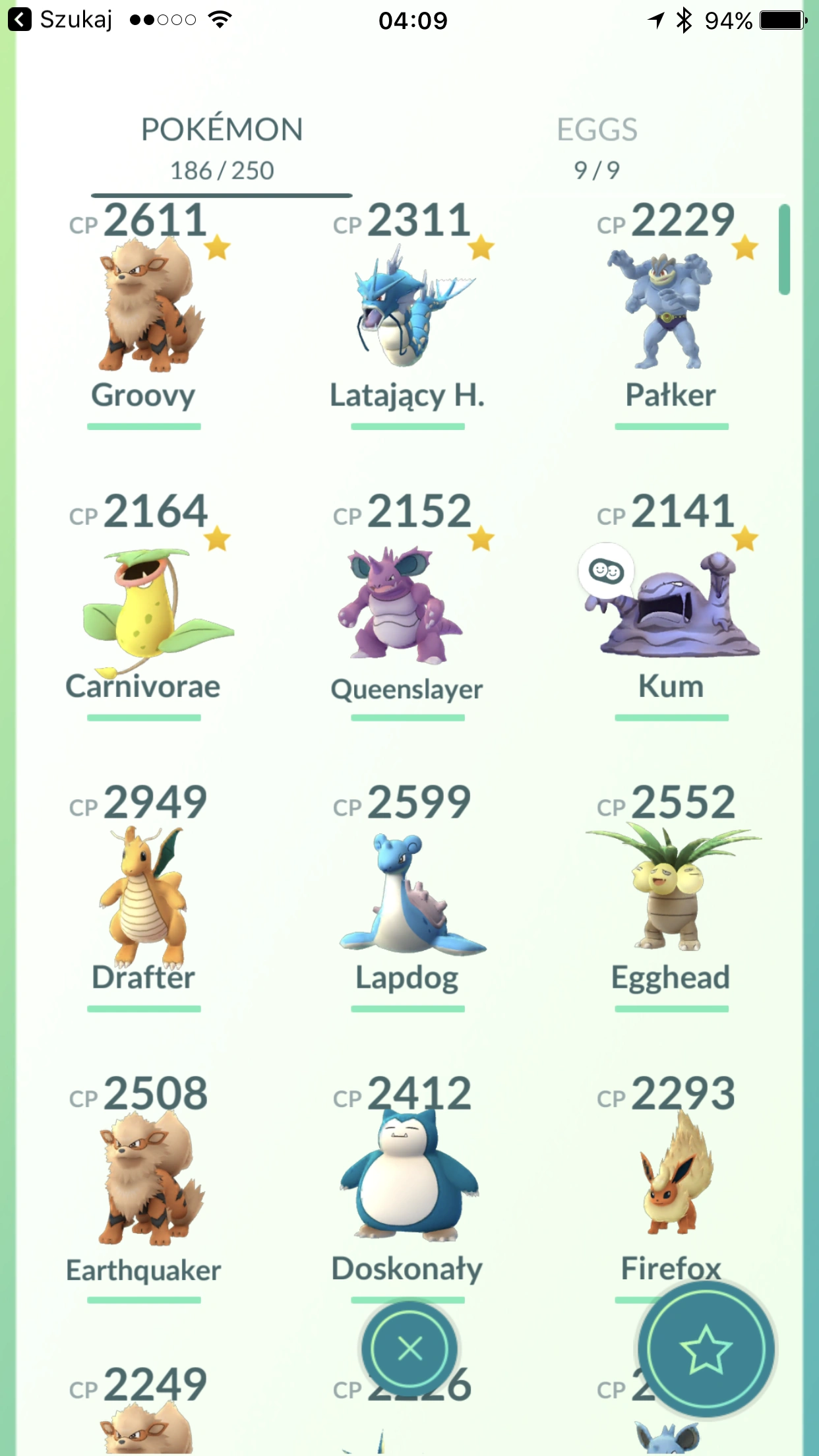Tap the star sorting button
The image size is (819, 1456).
(705, 1350)
